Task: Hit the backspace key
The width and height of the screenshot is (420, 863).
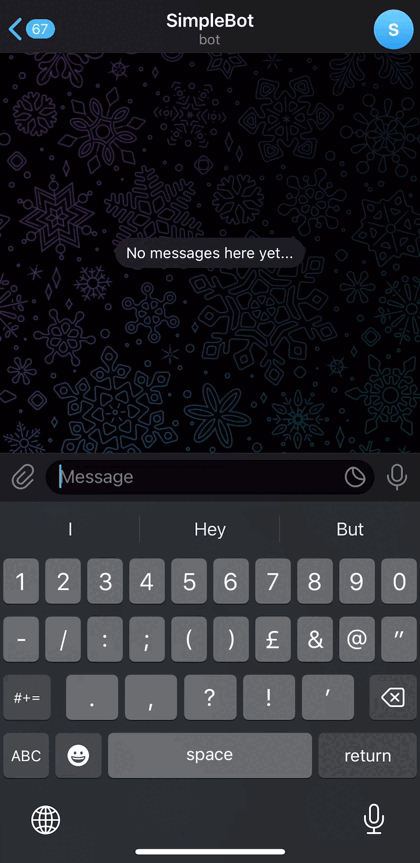Action: click(x=393, y=698)
